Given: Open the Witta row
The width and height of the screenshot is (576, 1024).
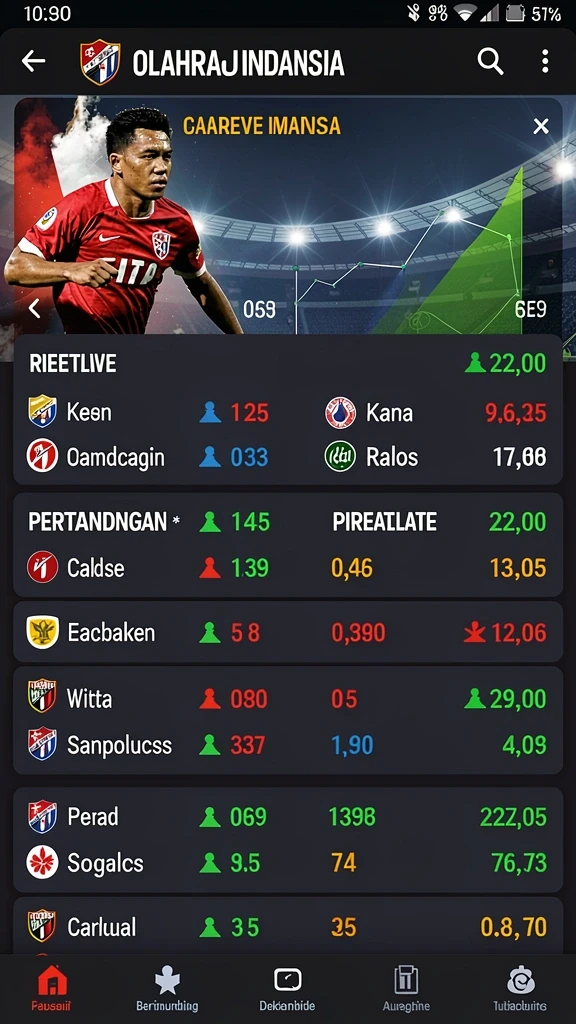Looking at the screenshot, I should pos(288,699).
